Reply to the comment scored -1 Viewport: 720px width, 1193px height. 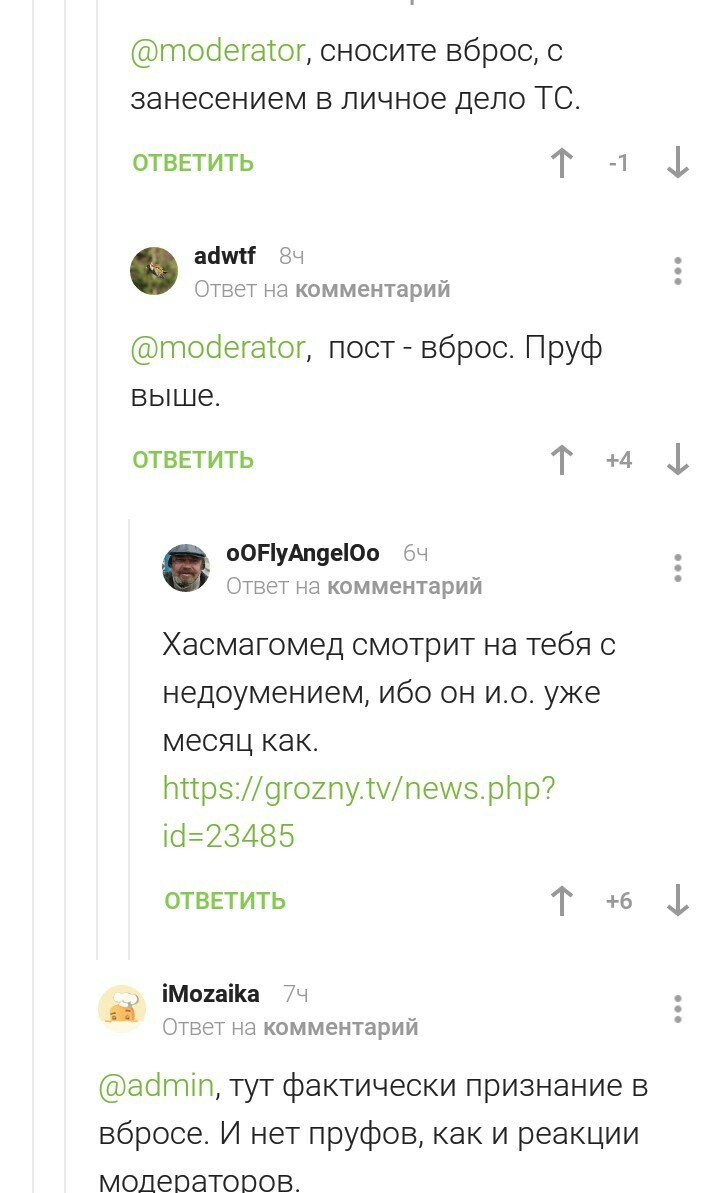(x=193, y=163)
